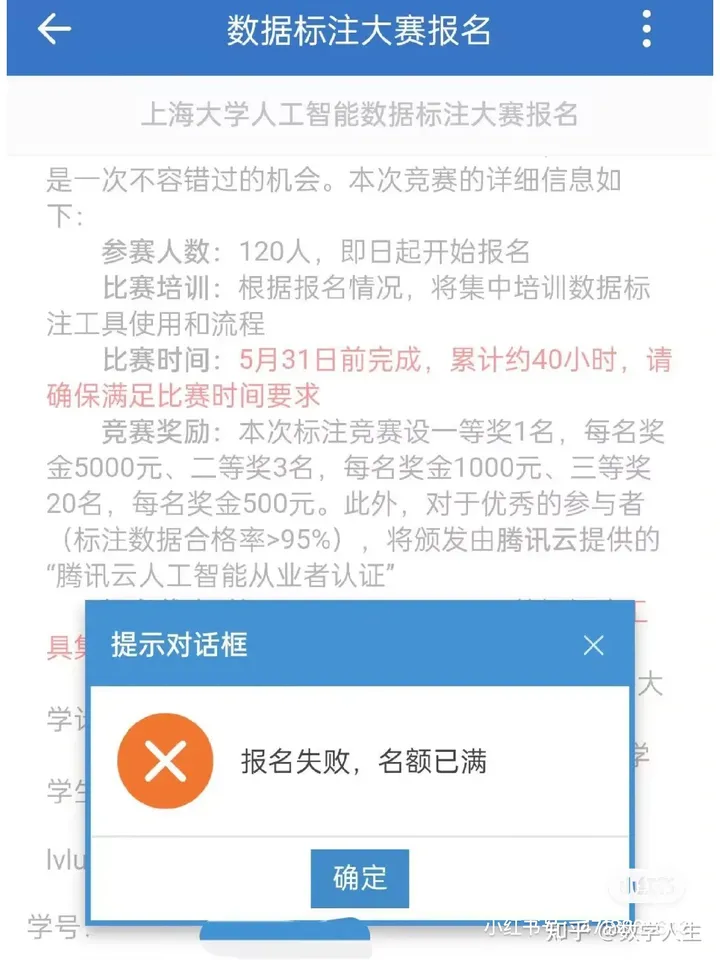Confirm the dialog with 确定
This screenshot has height=960, width=720.
pyautogui.click(x=359, y=878)
